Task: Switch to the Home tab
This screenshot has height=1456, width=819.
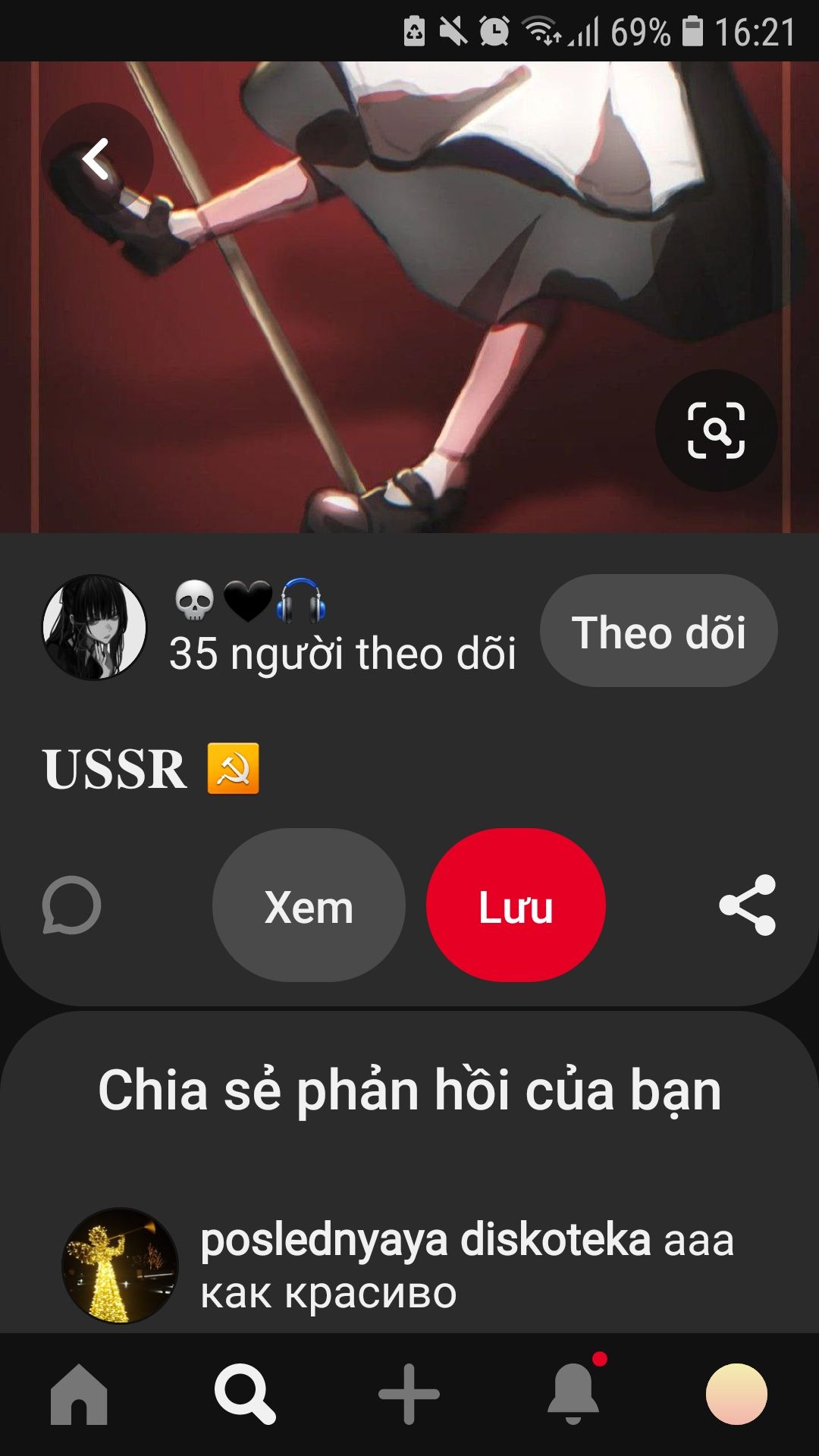Action: 79,1394
